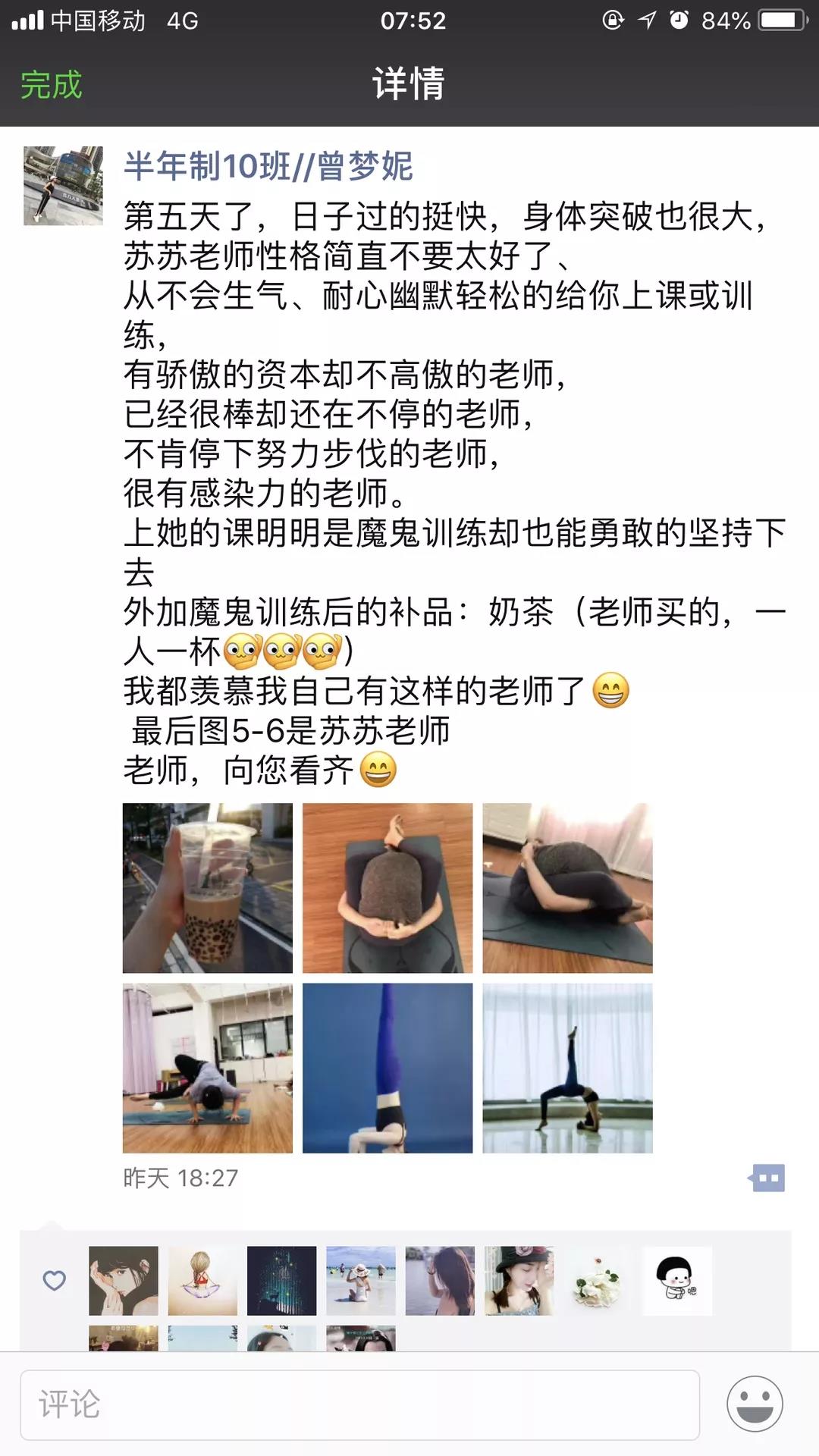Open poster's profile avatar

tap(63, 186)
